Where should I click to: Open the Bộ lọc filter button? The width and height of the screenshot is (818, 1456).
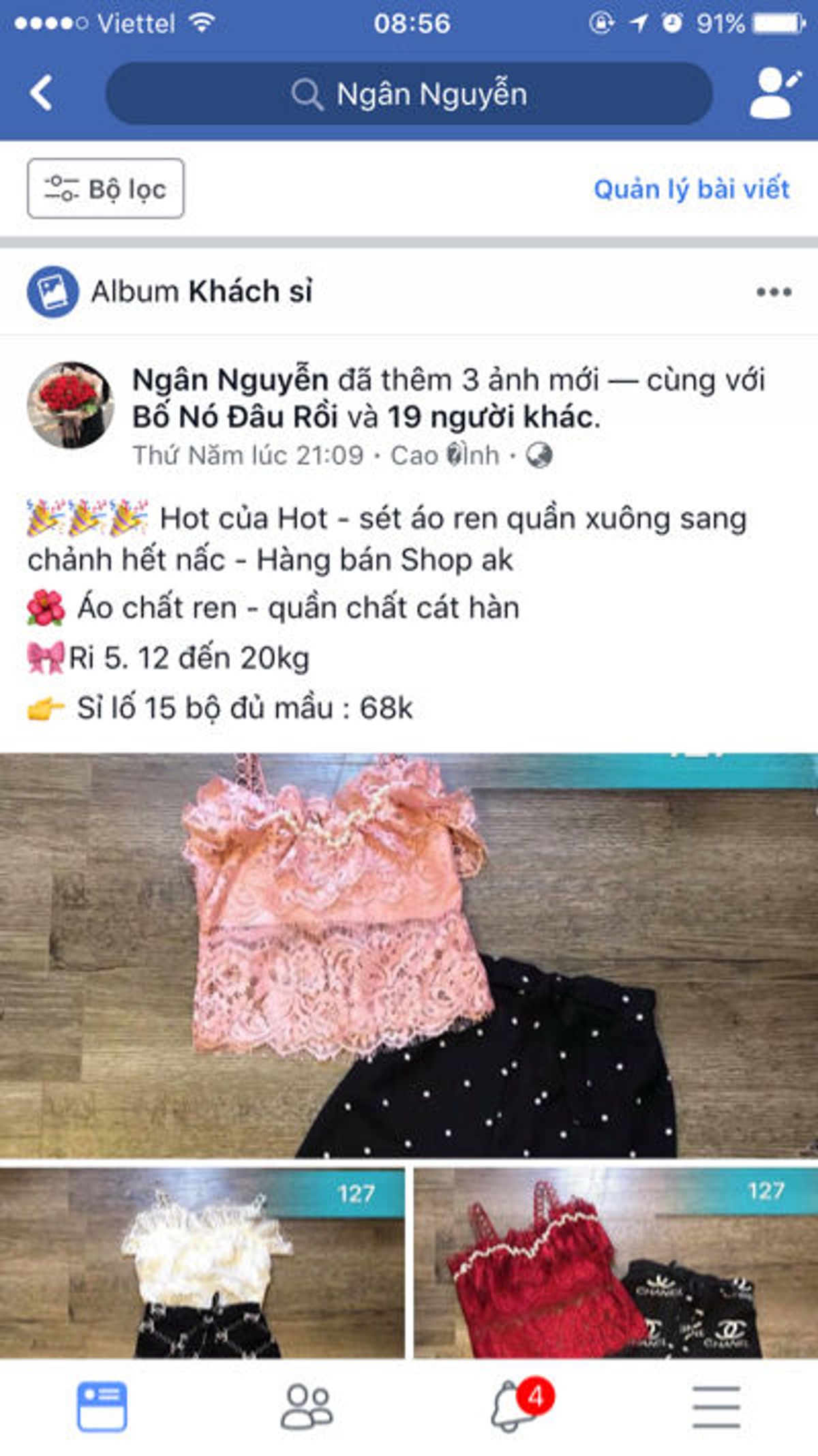pyautogui.click(x=106, y=189)
